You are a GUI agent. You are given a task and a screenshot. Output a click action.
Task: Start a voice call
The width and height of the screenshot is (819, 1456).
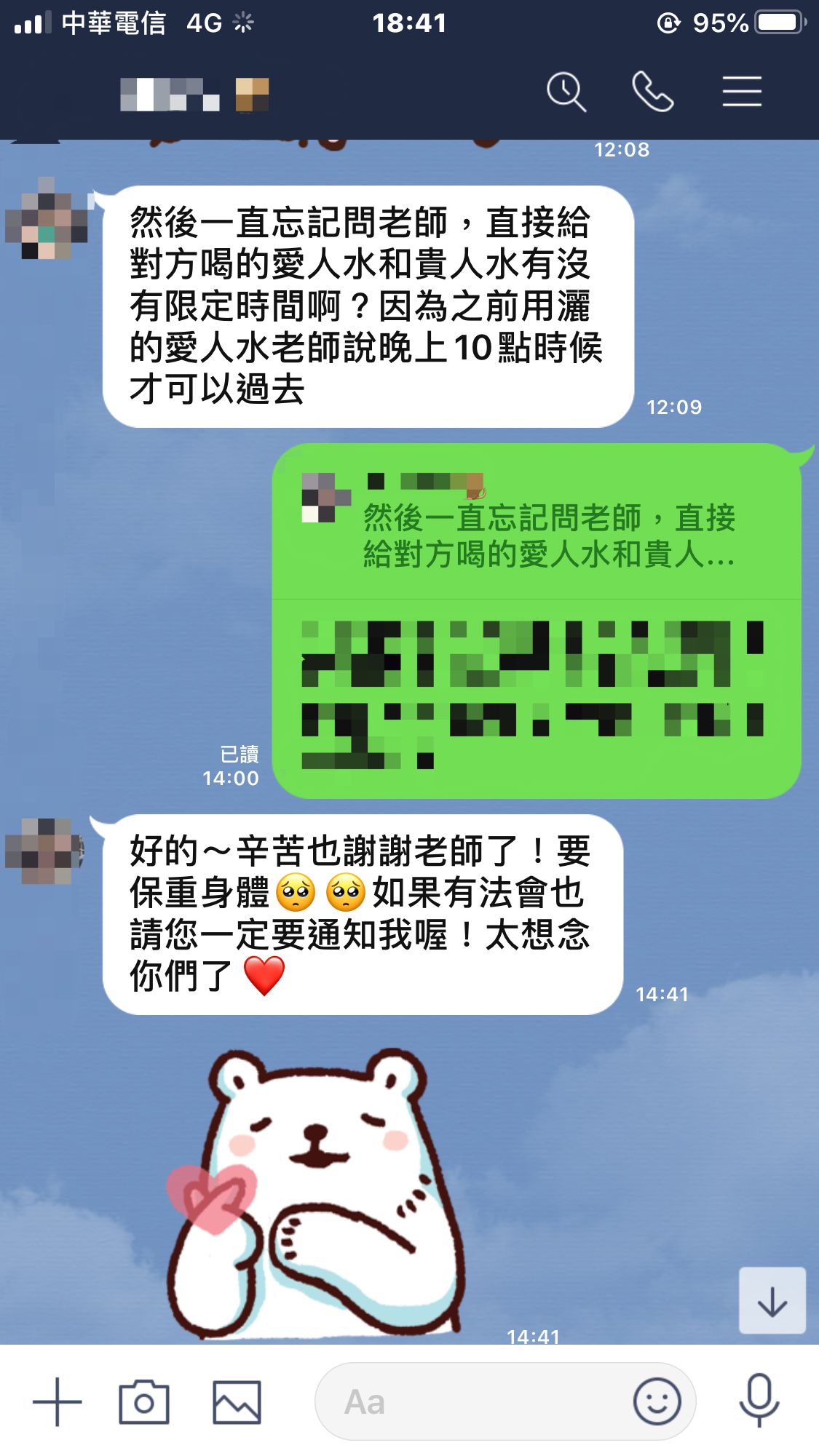pyautogui.click(x=652, y=92)
